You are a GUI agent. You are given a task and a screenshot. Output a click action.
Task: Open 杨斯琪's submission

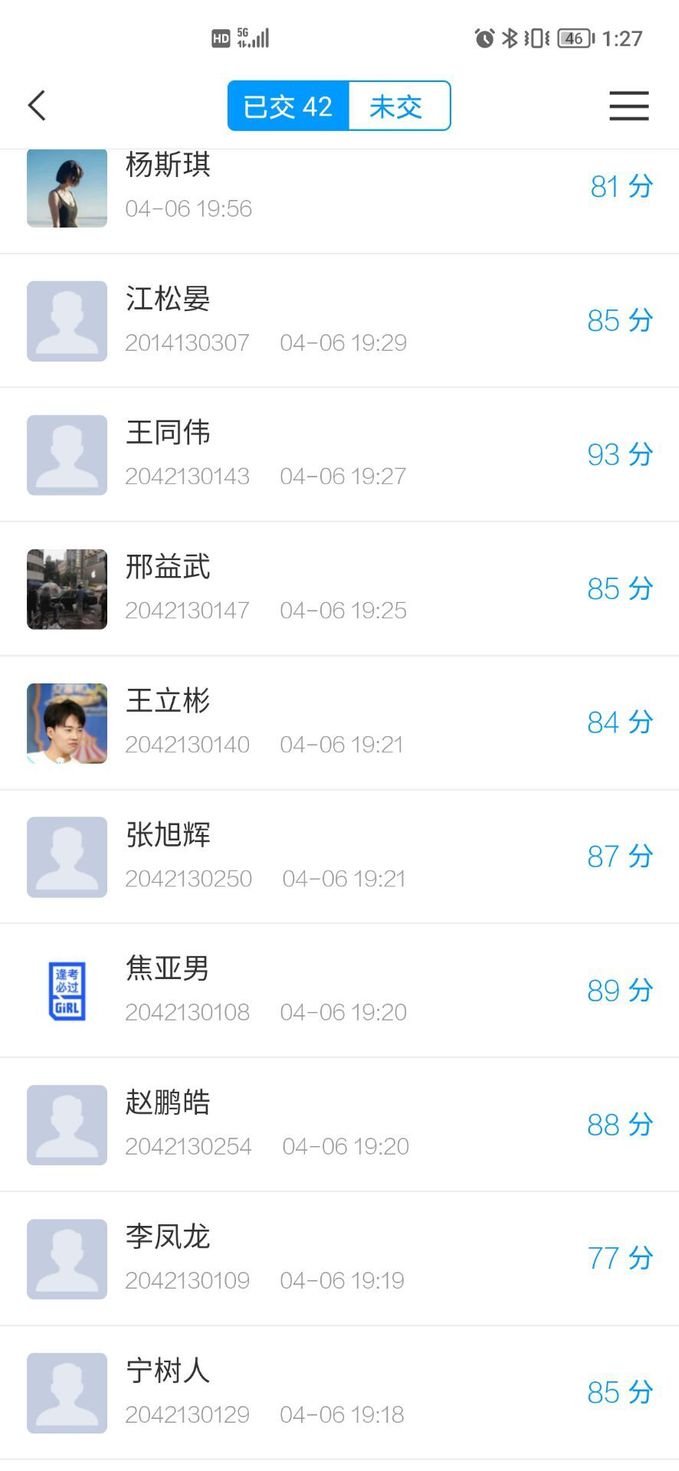pos(339,190)
